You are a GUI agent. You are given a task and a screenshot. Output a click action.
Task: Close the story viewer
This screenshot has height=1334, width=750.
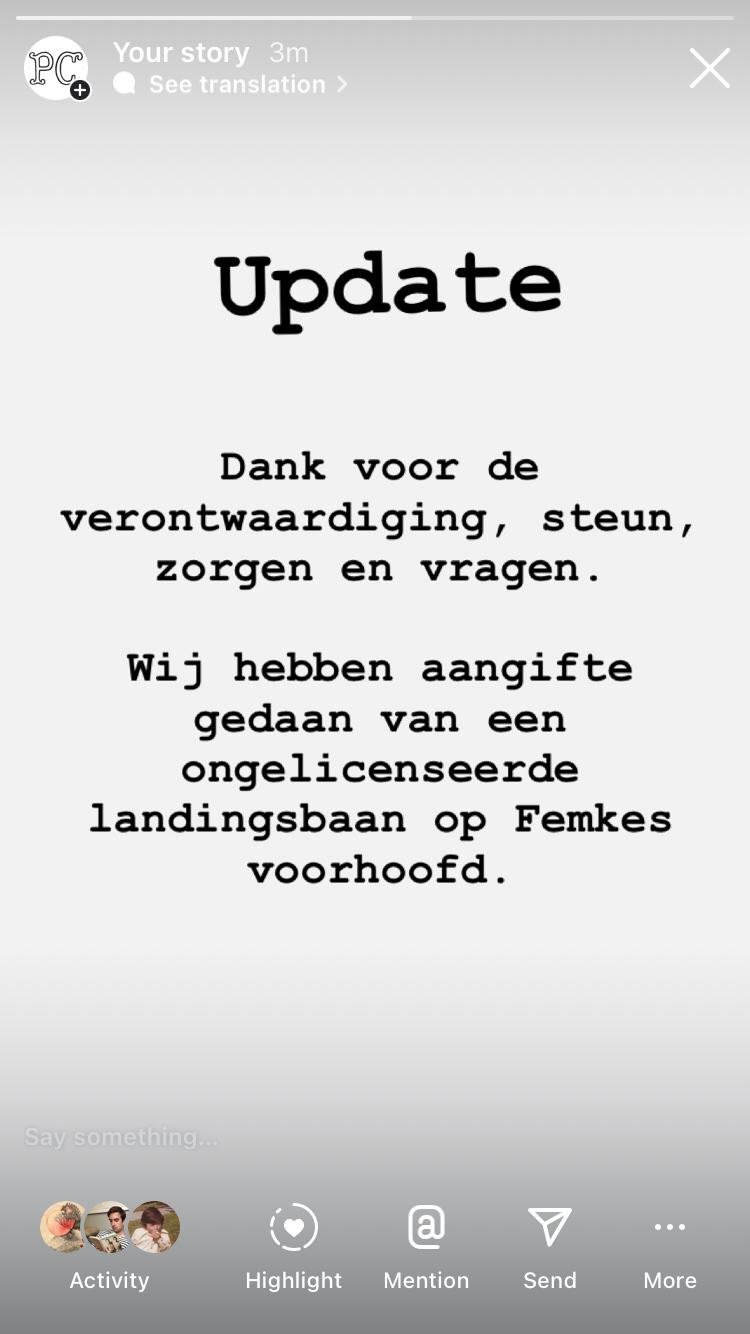click(709, 69)
